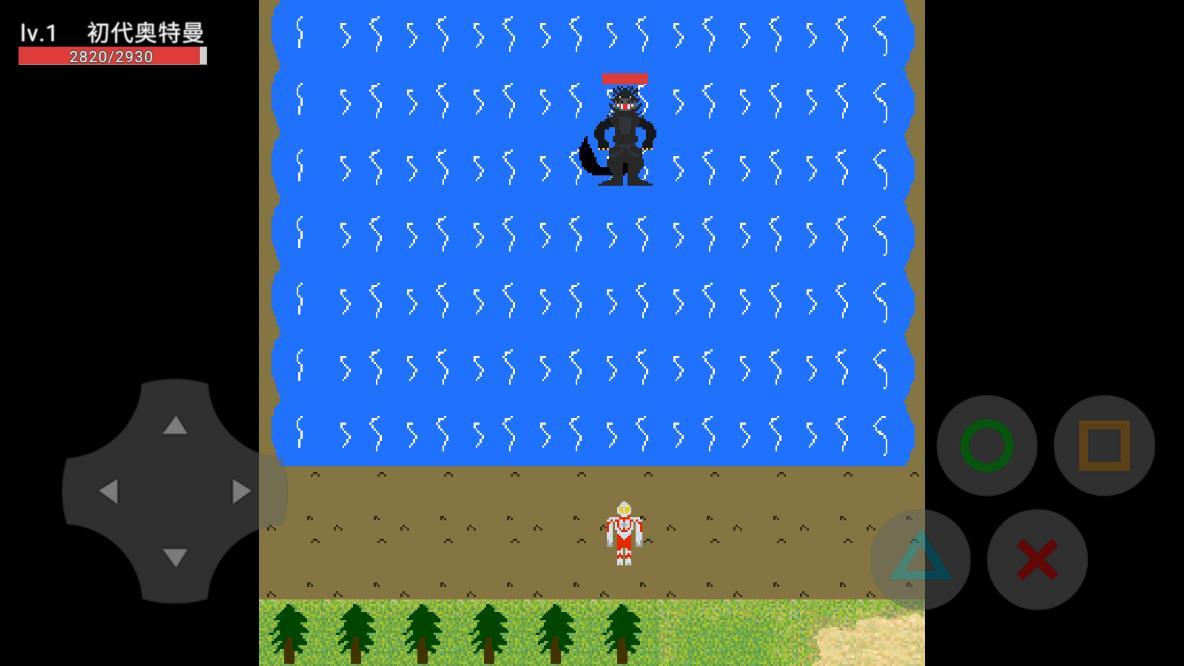Tap the down arrow on the D-pad
Screen dimensions: 1184x666
tap(175, 557)
